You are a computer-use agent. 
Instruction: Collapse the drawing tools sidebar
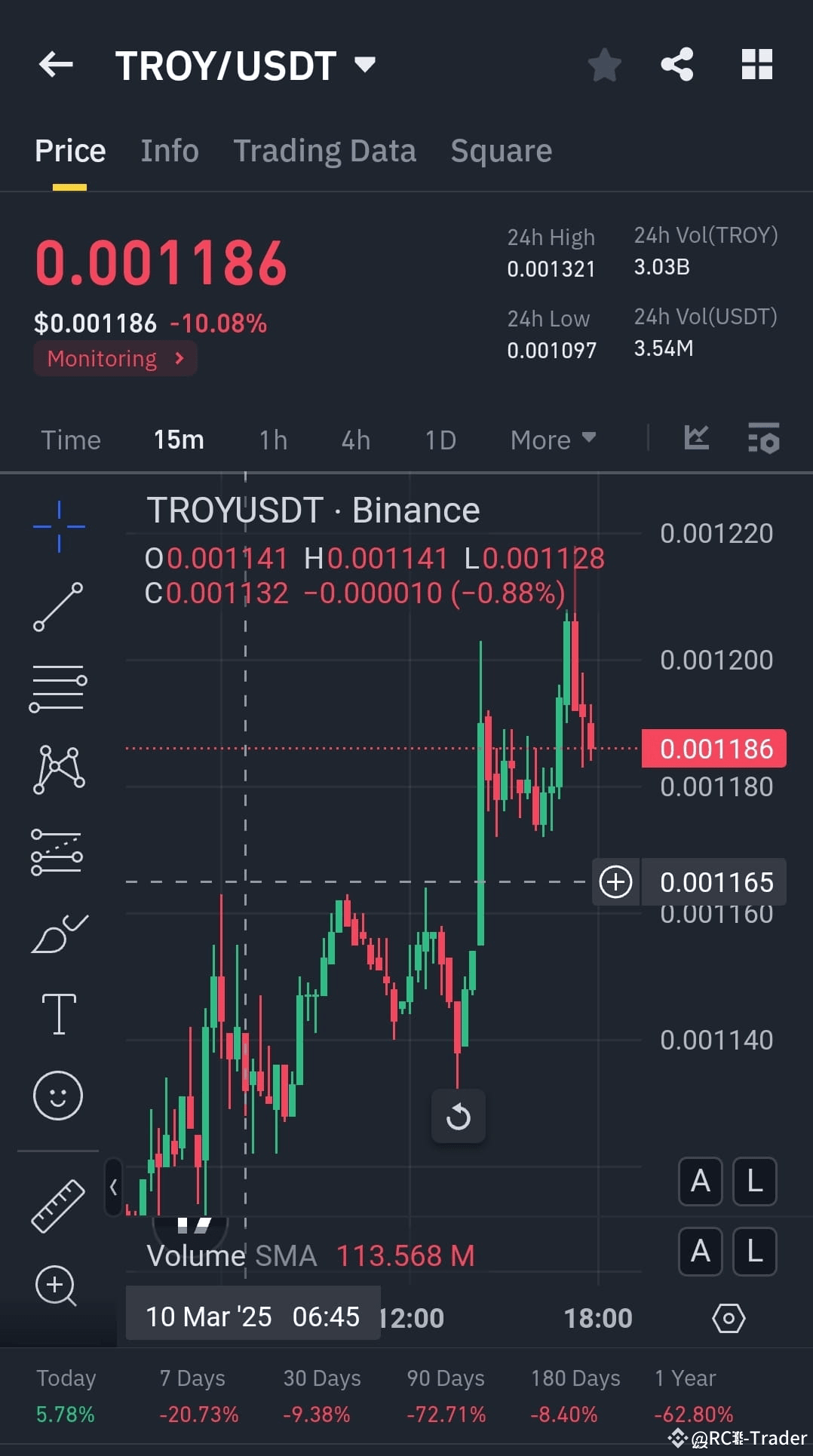click(115, 1186)
